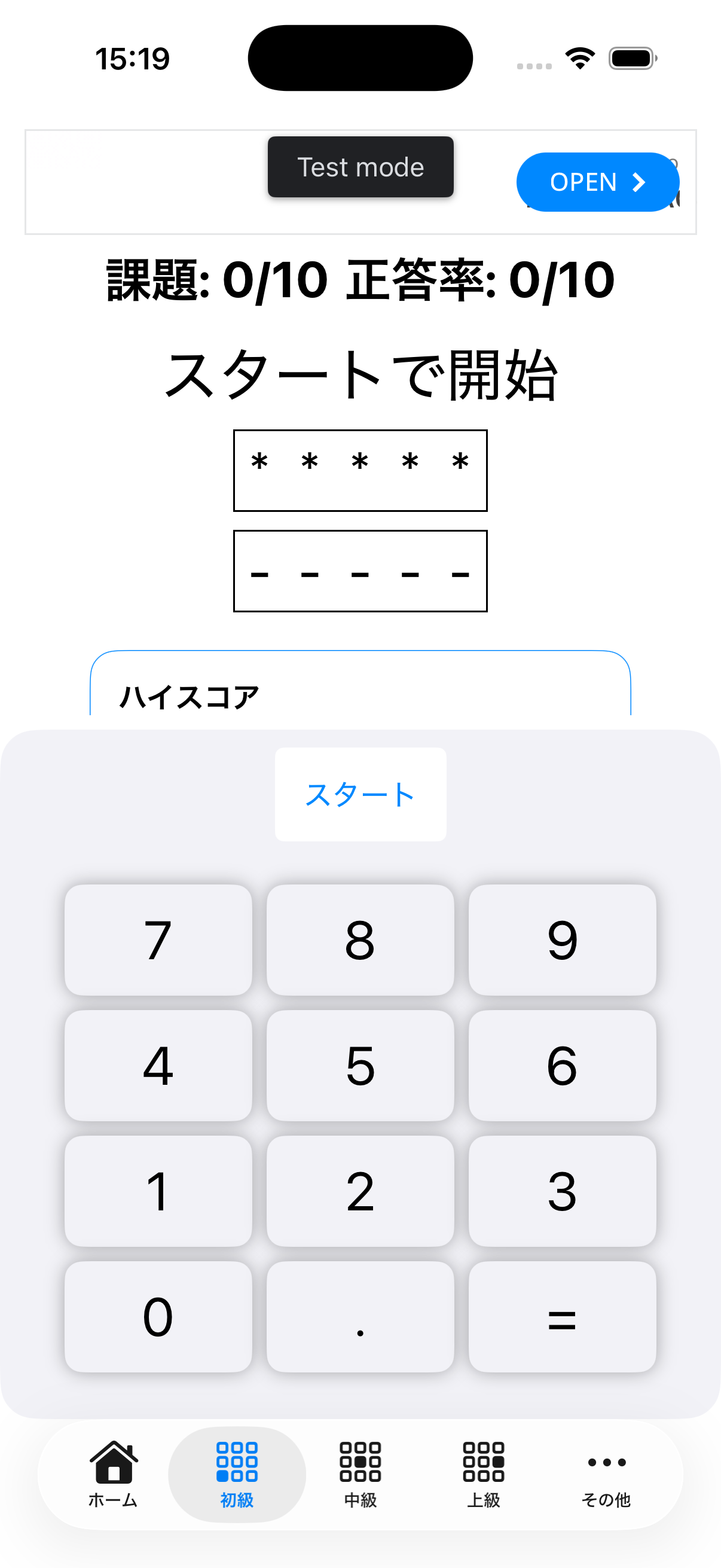Tap the スタート button to begin
The height and width of the screenshot is (1568, 721).
(359, 793)
